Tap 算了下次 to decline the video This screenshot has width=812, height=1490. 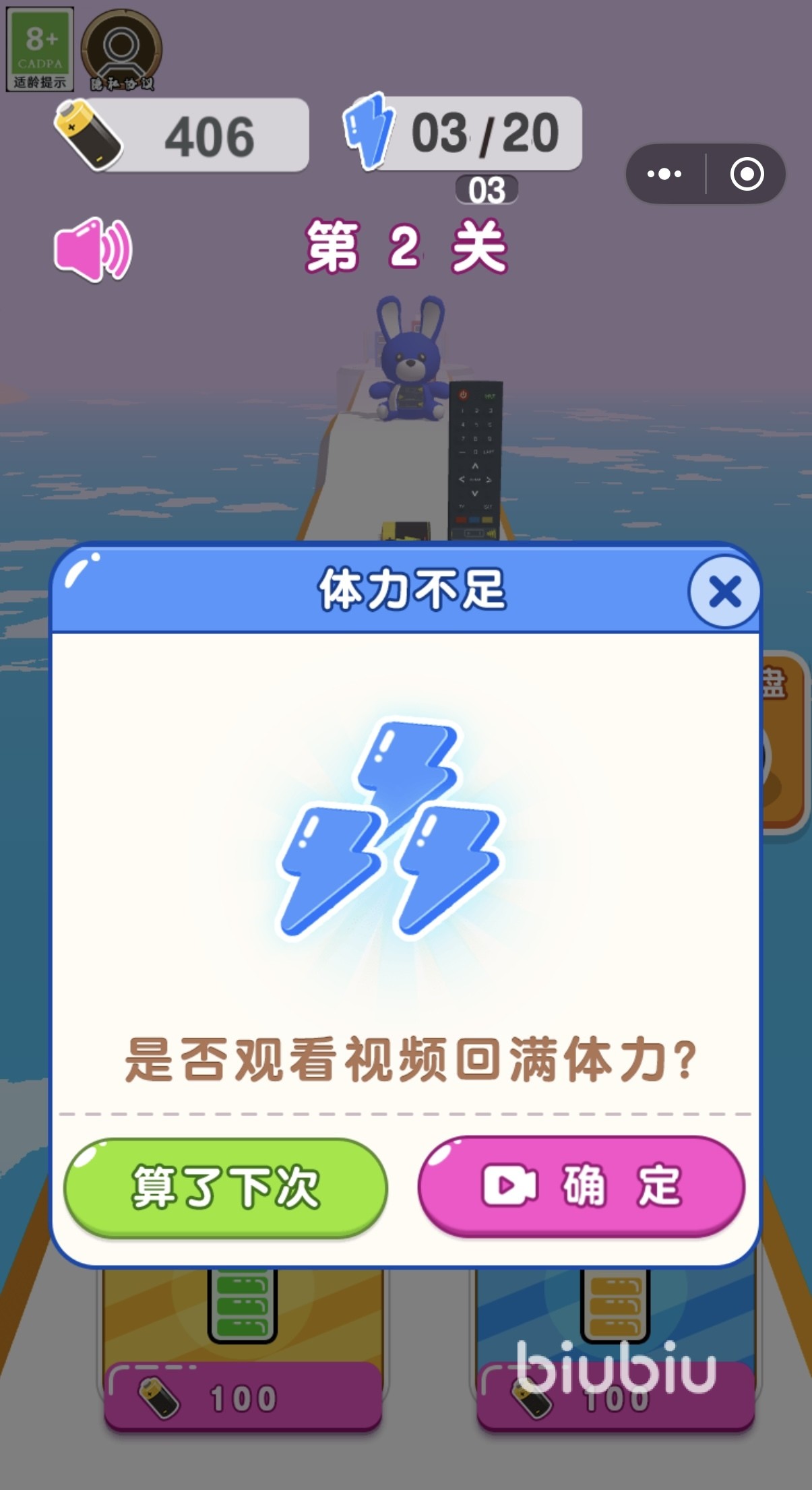(226, 1187)
